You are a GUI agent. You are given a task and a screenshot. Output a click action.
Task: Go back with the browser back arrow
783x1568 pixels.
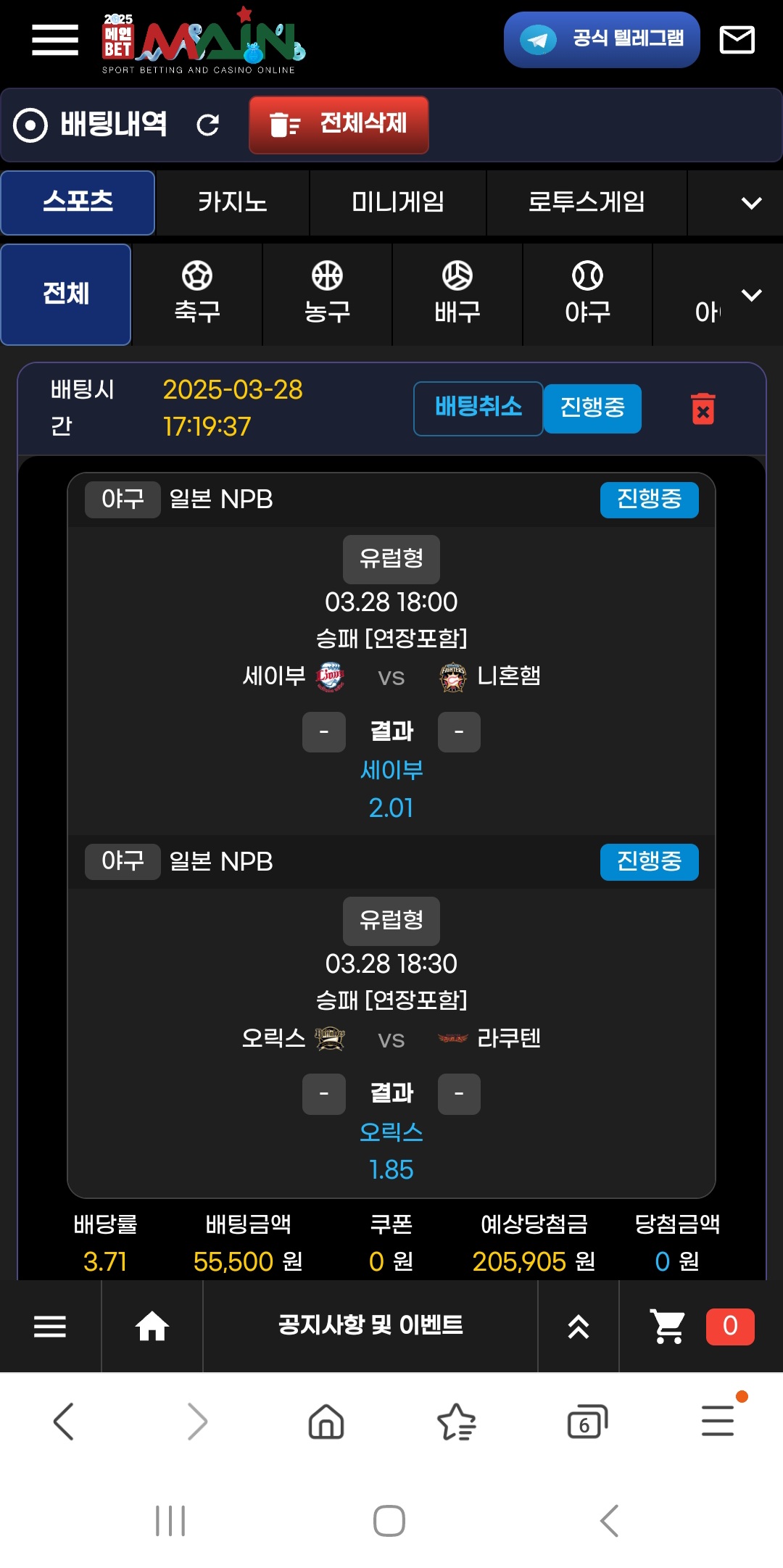click(64, 1421)
